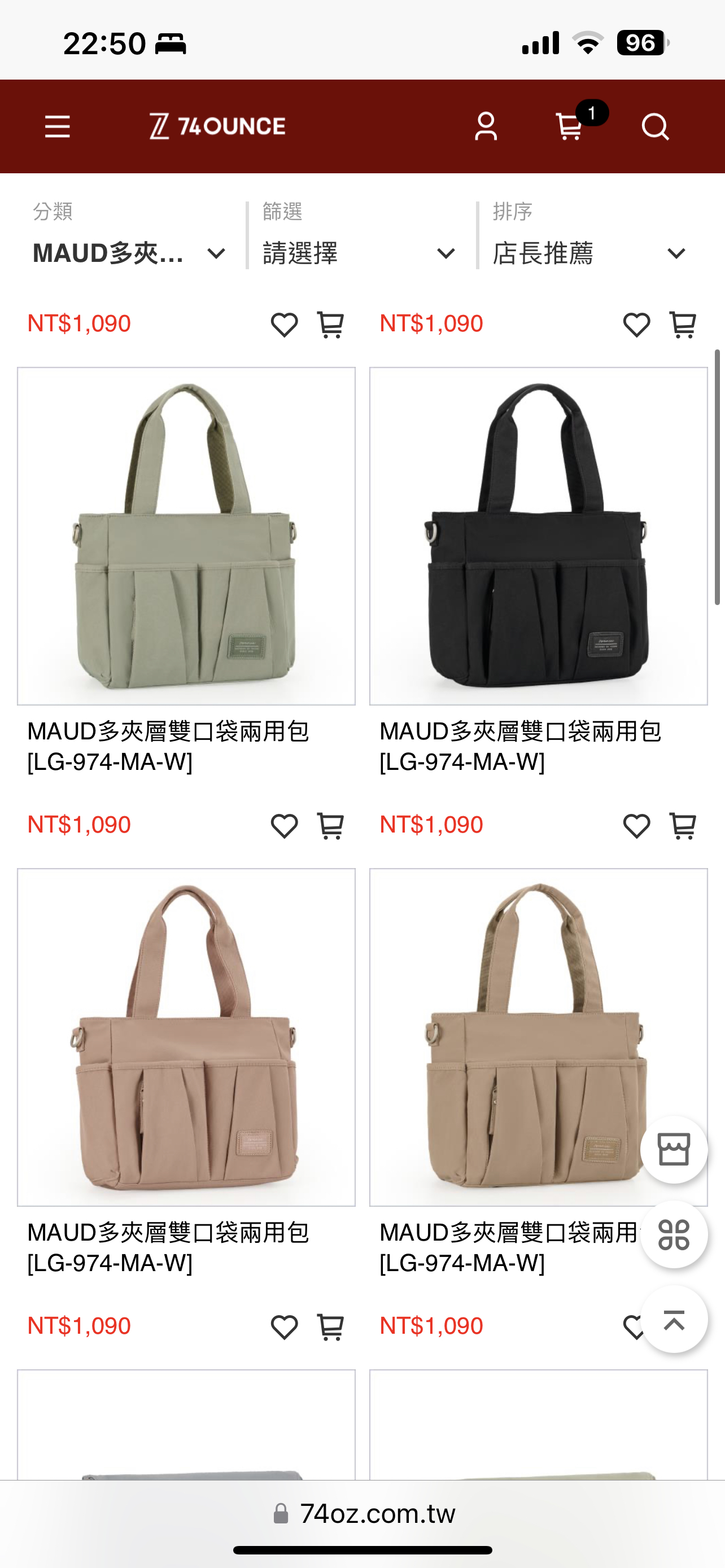This screenshot has height=1568, width=725.
Task: Add the black MAUD bag to cart
Action: coord(683,826)
